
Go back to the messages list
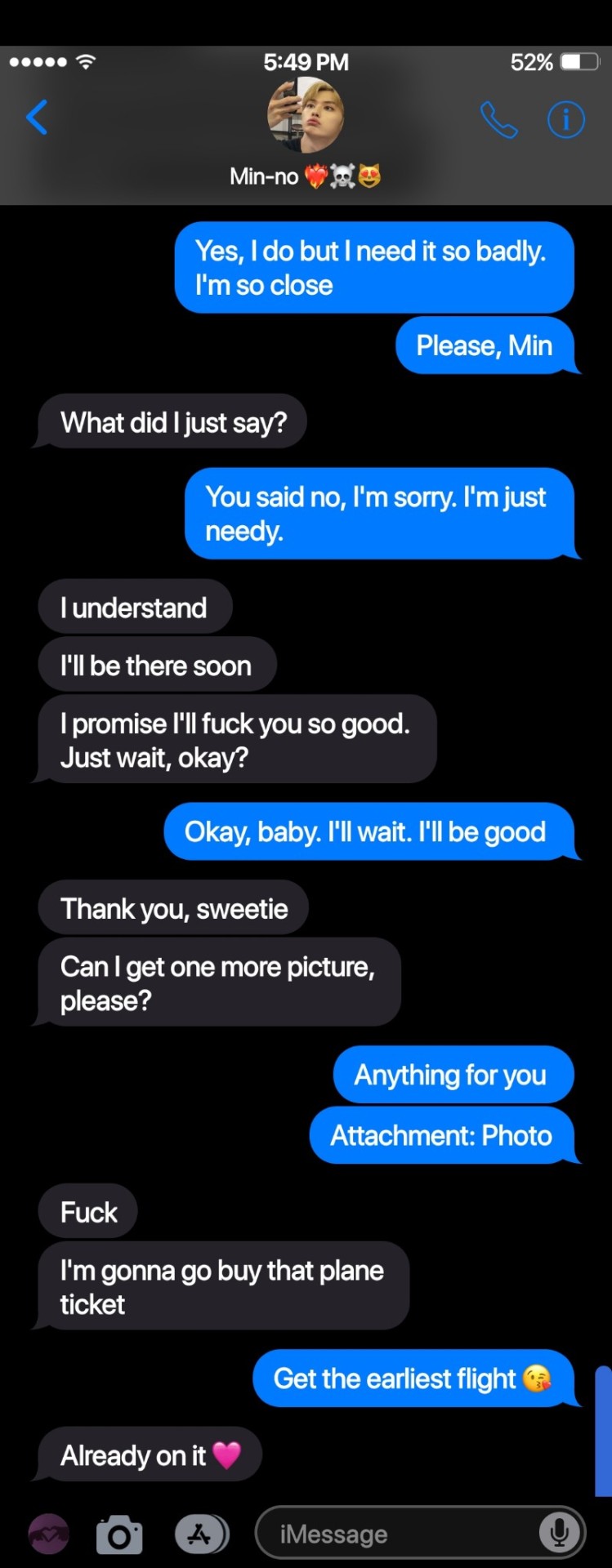37,118
